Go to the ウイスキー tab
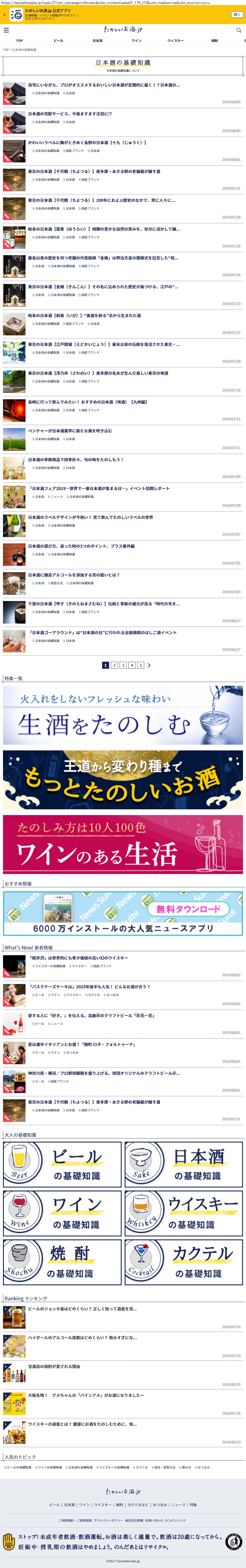 coord(175,41)
